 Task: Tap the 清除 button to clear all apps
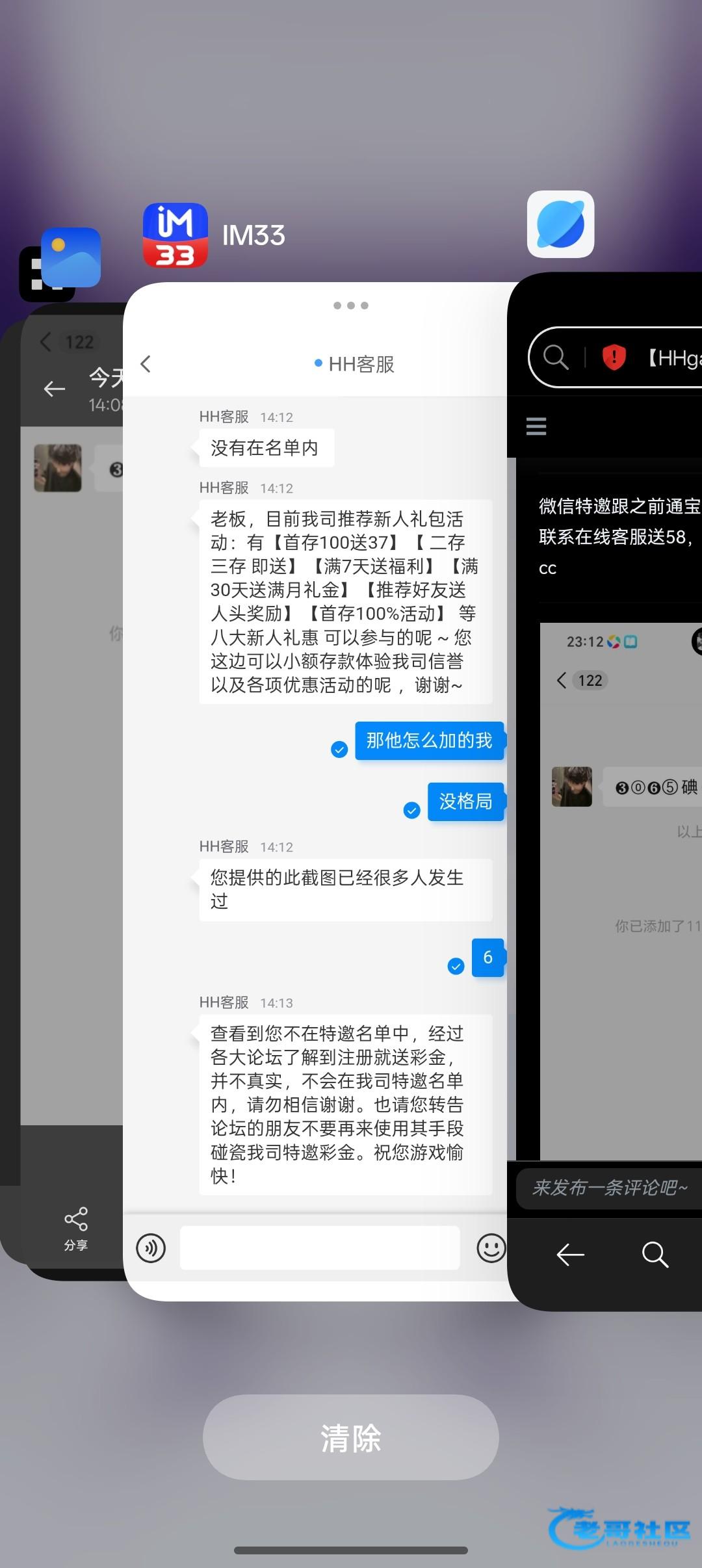[x=350, y=1437]
